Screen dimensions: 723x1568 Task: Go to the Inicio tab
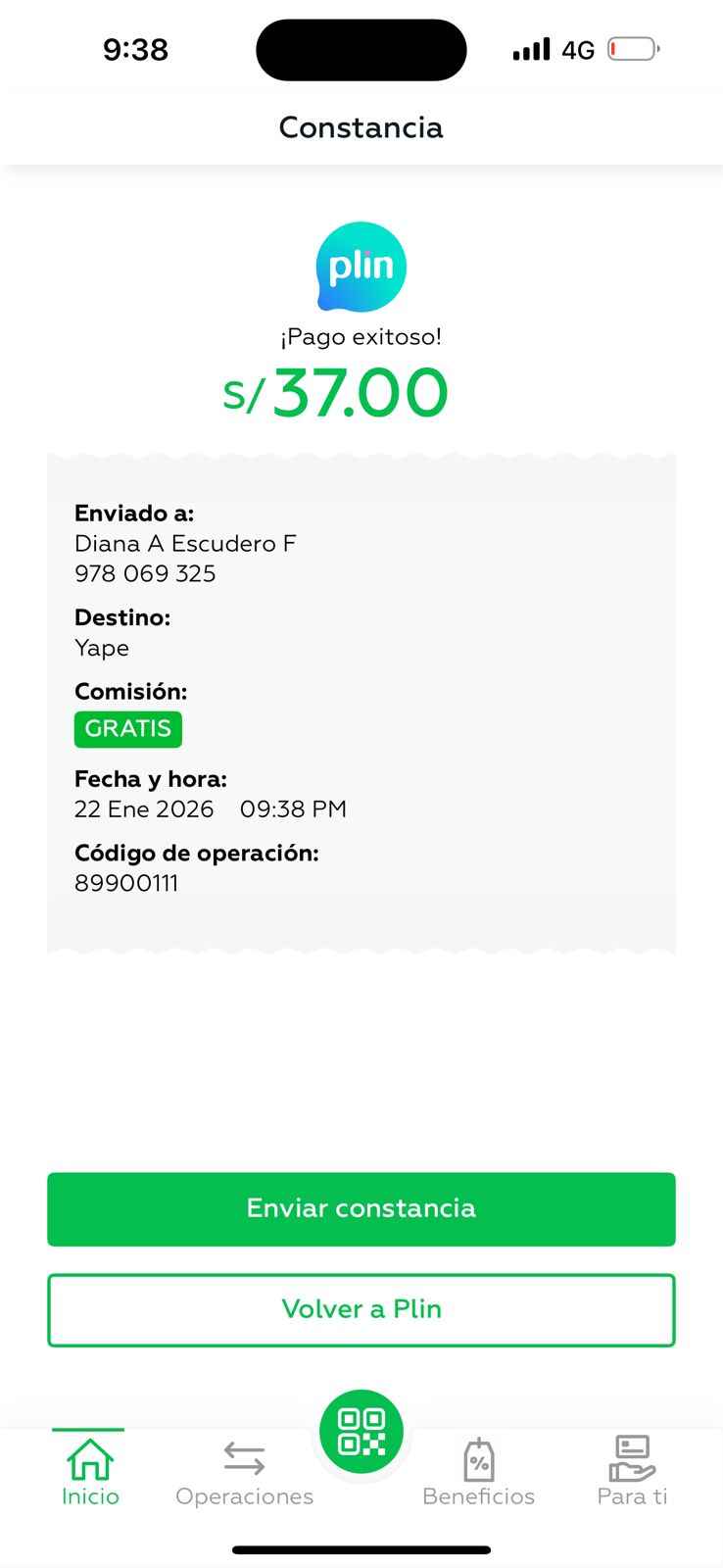(x=90, y=1472)
